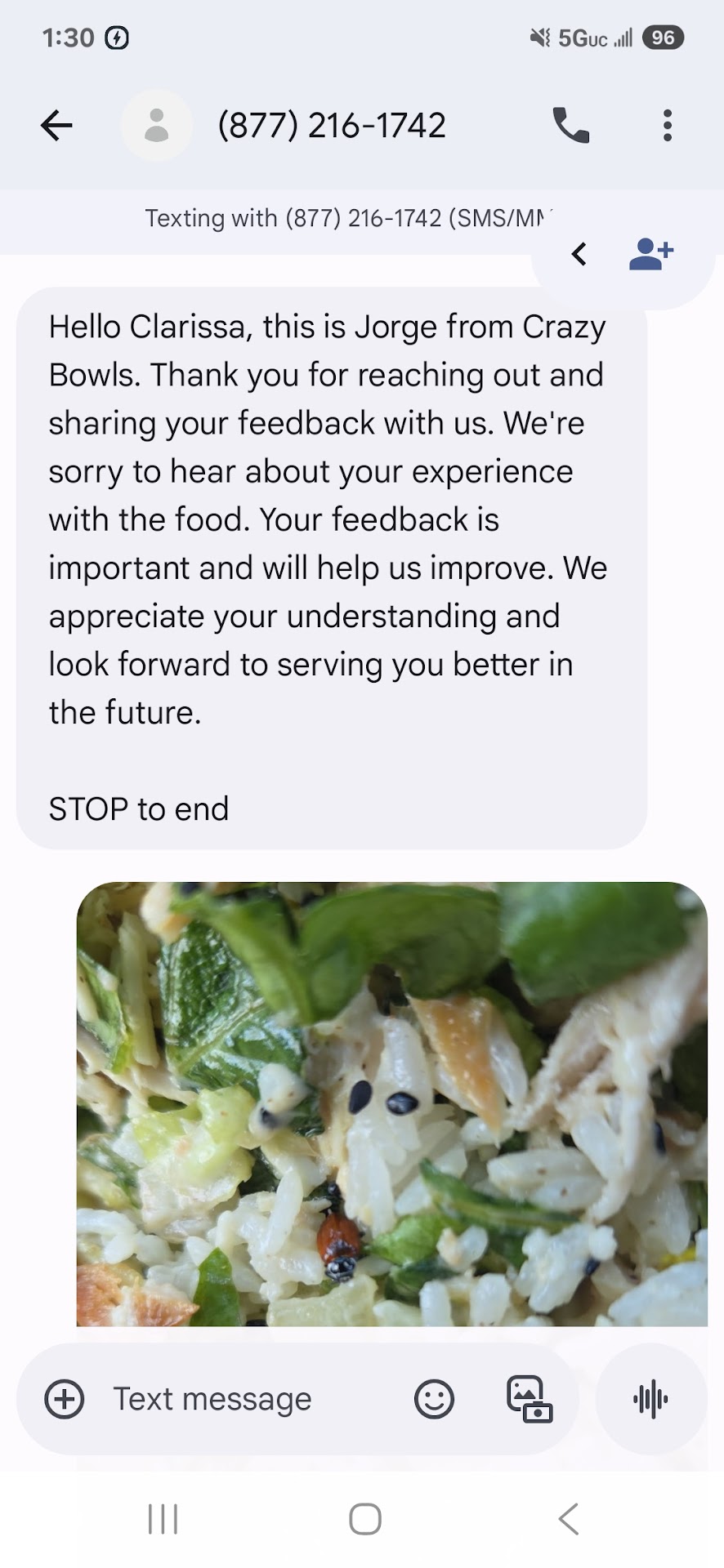The height and width of the screenshot is (1568, 724).
Task: Open gallery and camera attachments
Action: (529, 1399)
